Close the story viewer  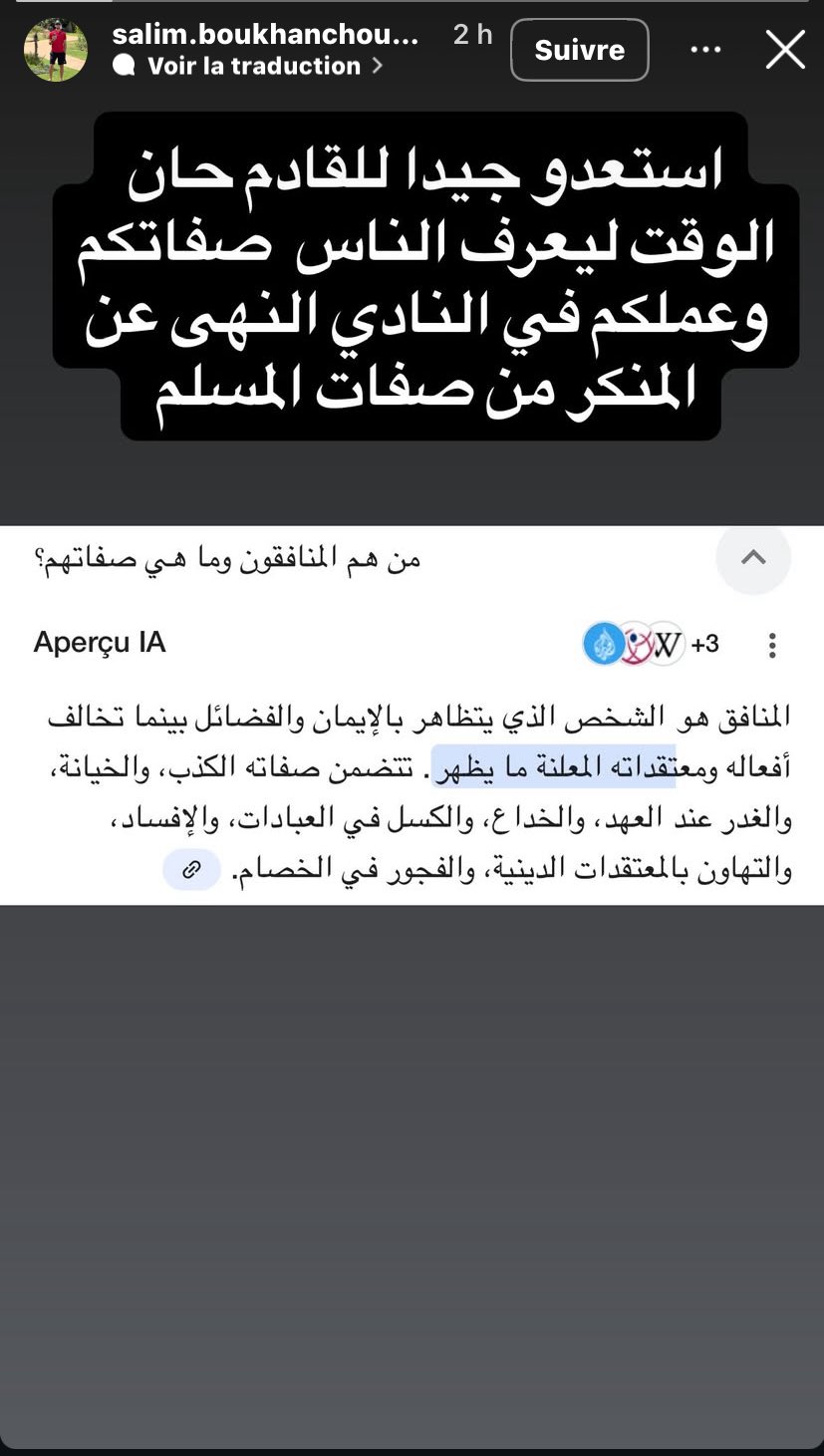[785, 50]
